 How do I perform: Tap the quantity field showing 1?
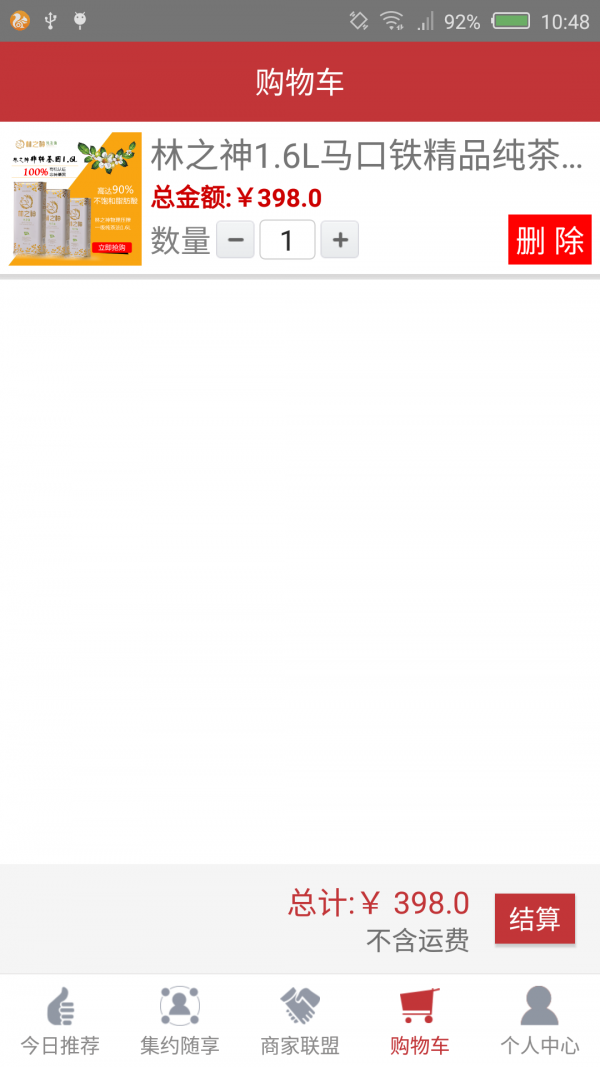tap(287, 240)
